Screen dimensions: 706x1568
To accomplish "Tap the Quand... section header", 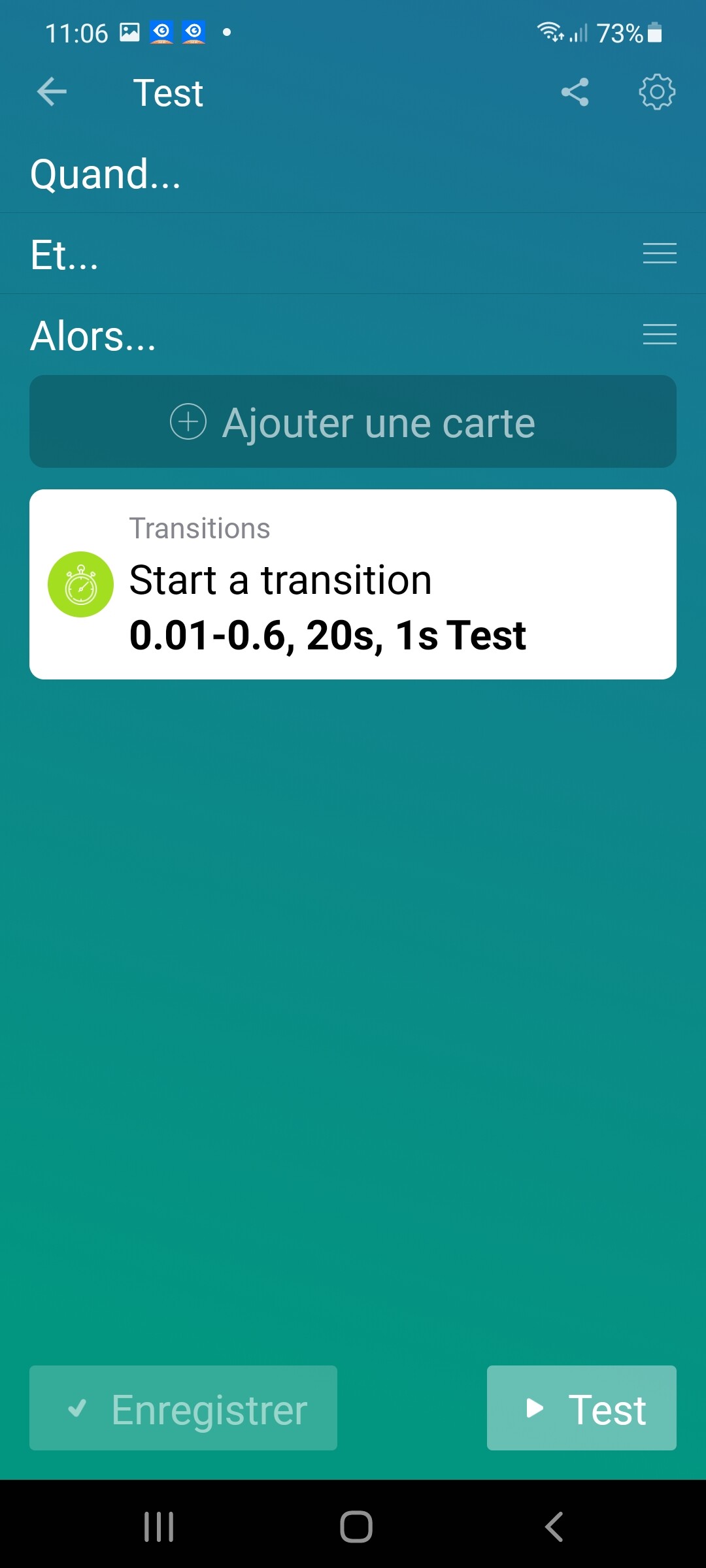I will pos(106,174).
